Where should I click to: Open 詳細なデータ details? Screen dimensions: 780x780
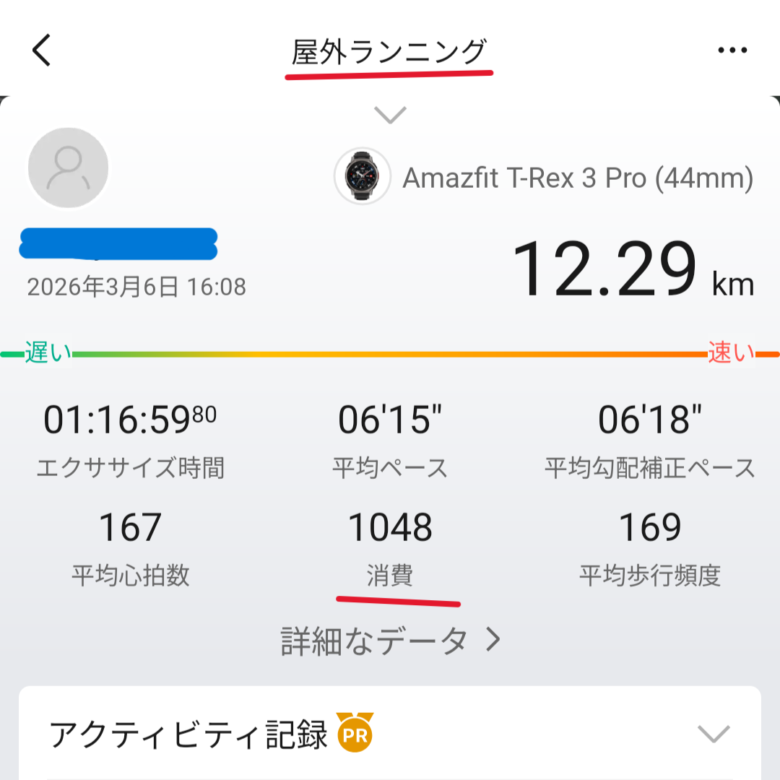coord(390,640)
